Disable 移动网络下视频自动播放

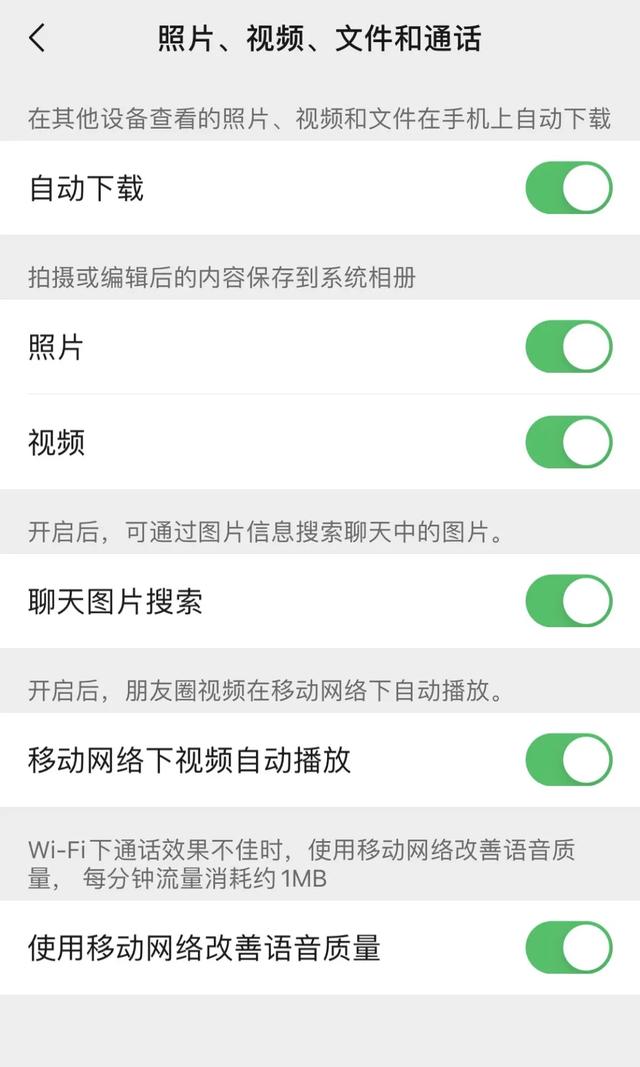pyautogui.click(x=569, y=759)
